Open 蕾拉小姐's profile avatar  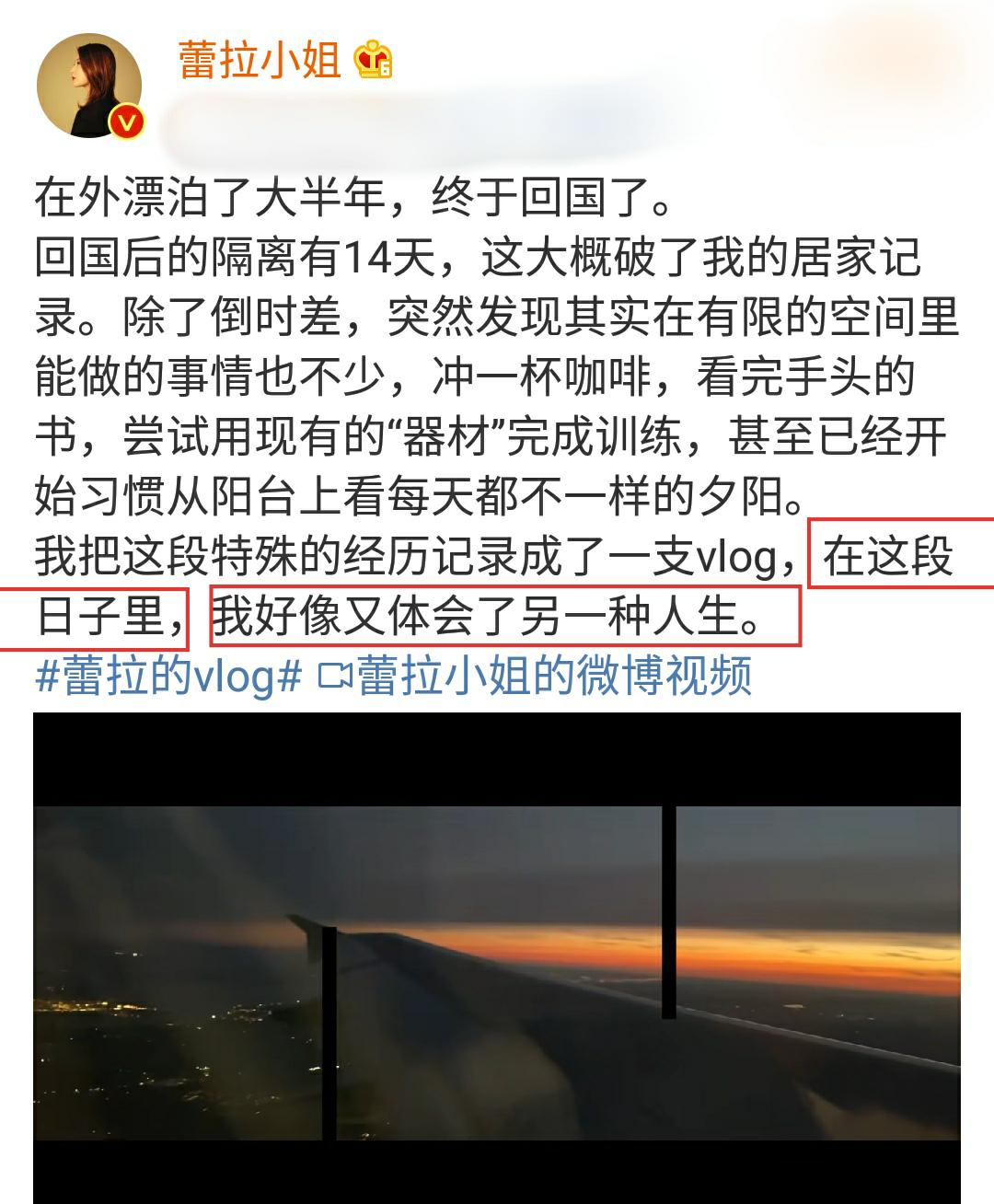pyautogui.click(x=89, y=86)
